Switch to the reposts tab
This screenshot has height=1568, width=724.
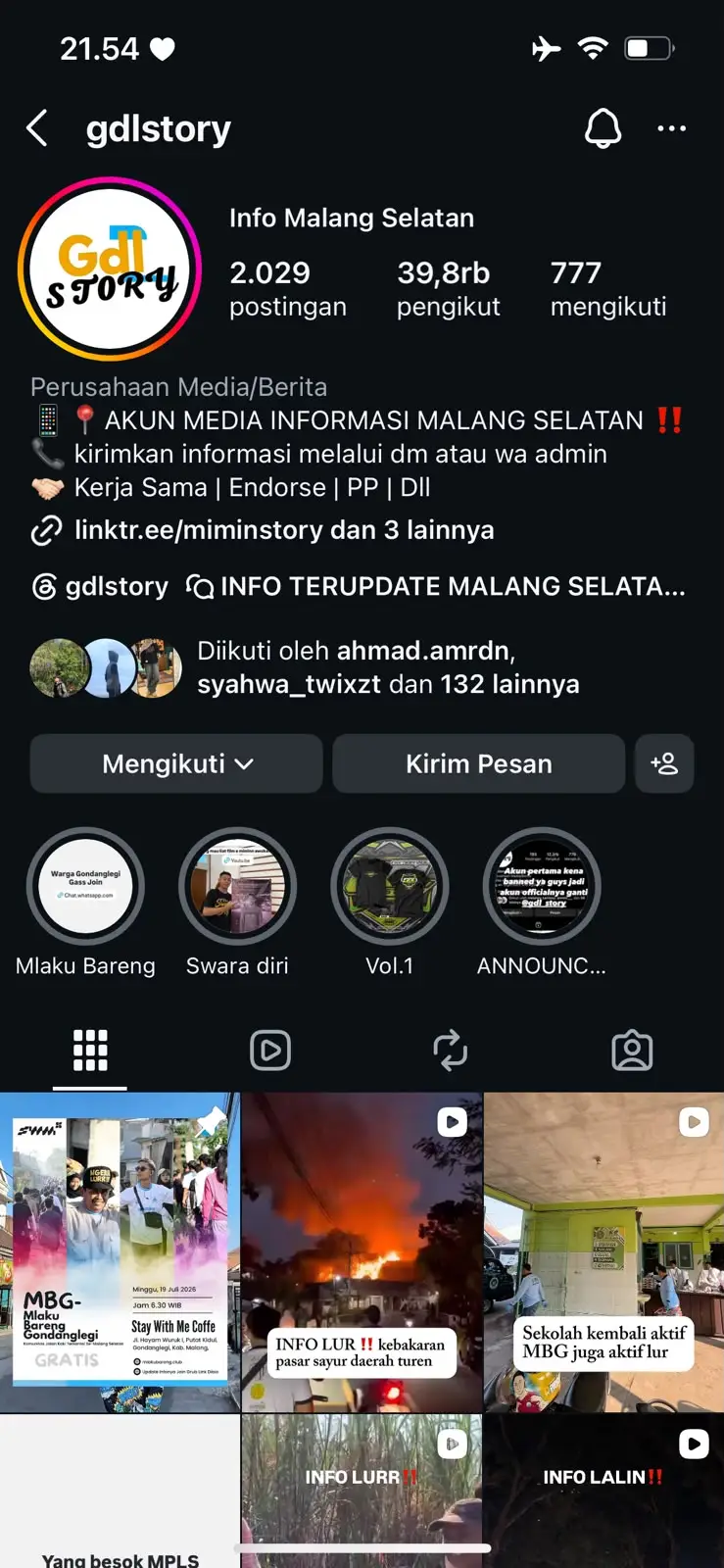451,1051
